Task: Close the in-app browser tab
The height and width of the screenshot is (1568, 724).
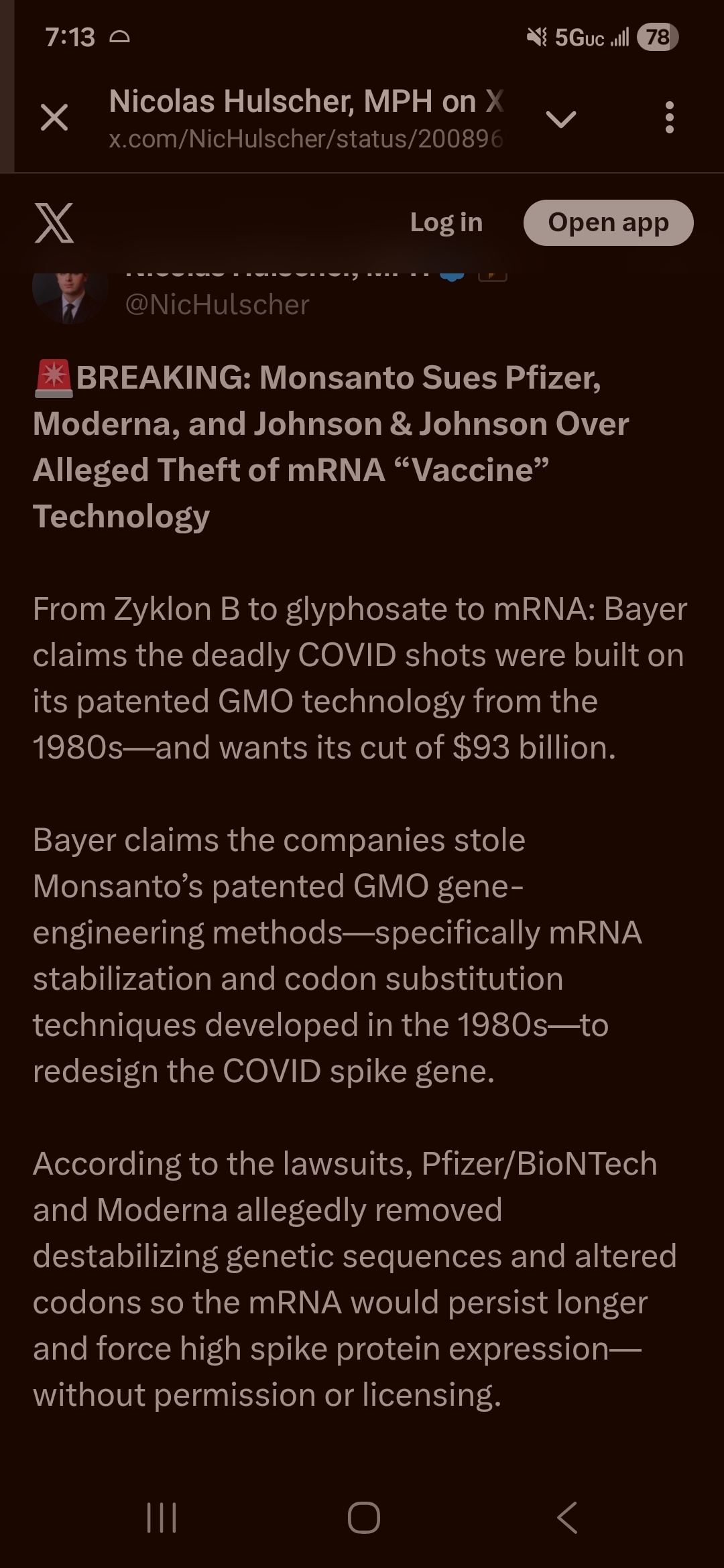Action: [x=54, y=119]
